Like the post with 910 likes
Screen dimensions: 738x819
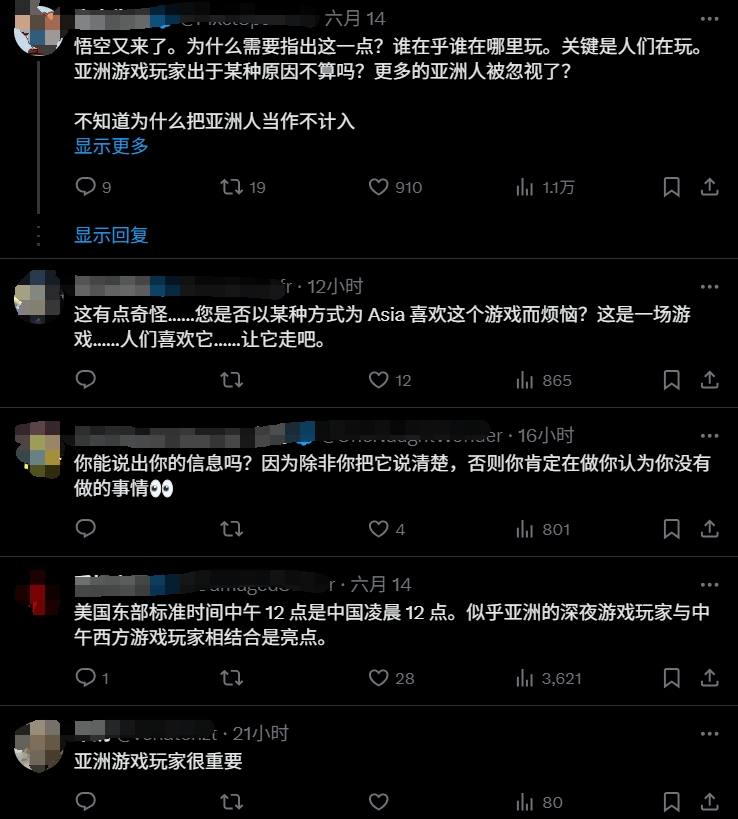coord(378,187)
